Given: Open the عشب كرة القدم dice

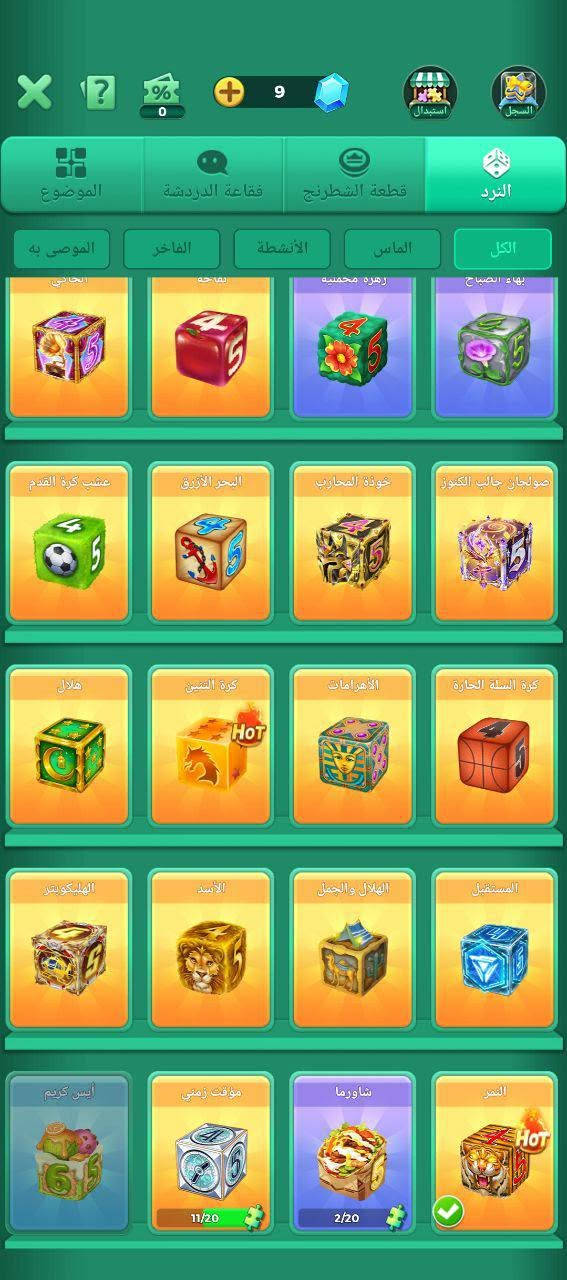Looking at the screenshot, I should (70, 541).
